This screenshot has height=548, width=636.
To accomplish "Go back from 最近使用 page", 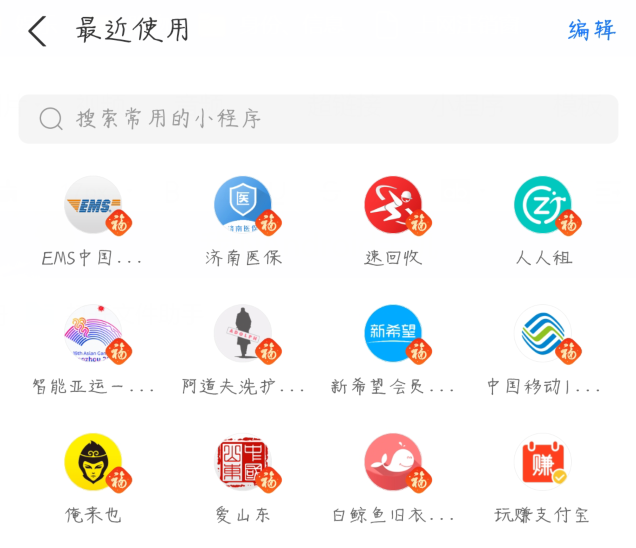I will (x=37, y=31).
